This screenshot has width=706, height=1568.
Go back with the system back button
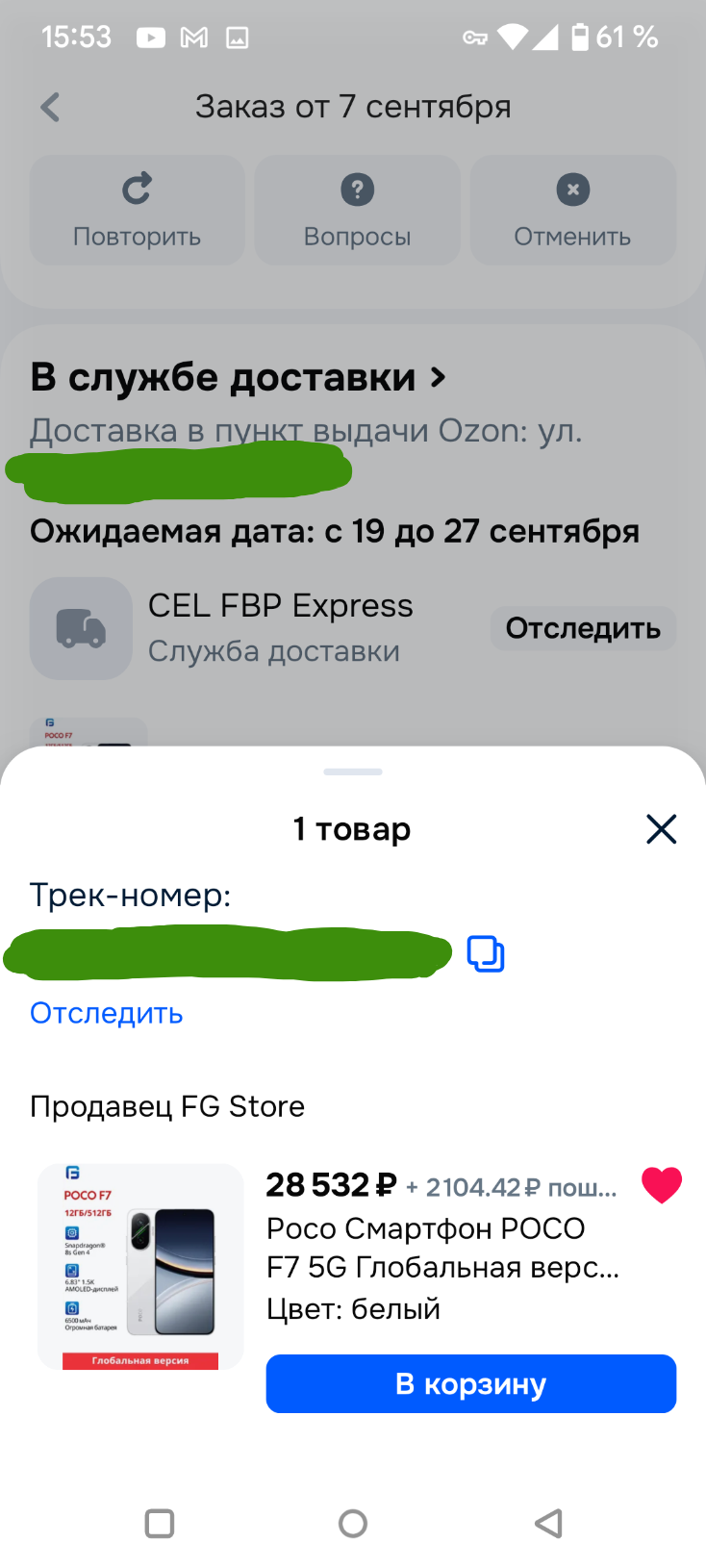[x=548, y=1523]
